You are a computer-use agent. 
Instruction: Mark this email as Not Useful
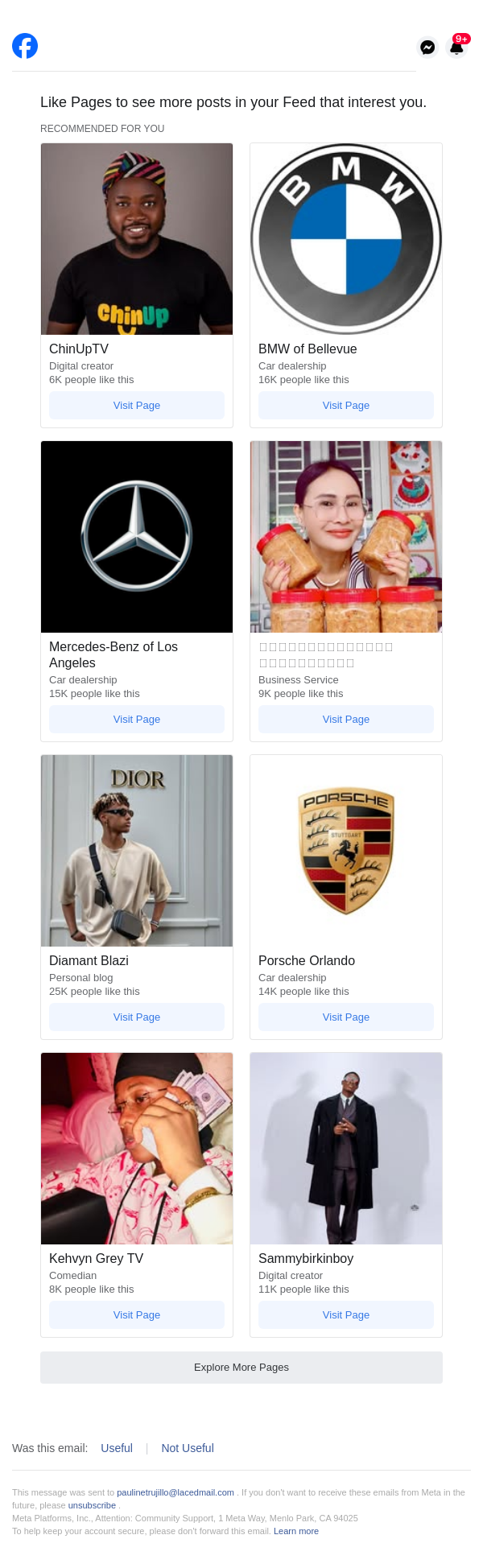[x=188, y=1448]
